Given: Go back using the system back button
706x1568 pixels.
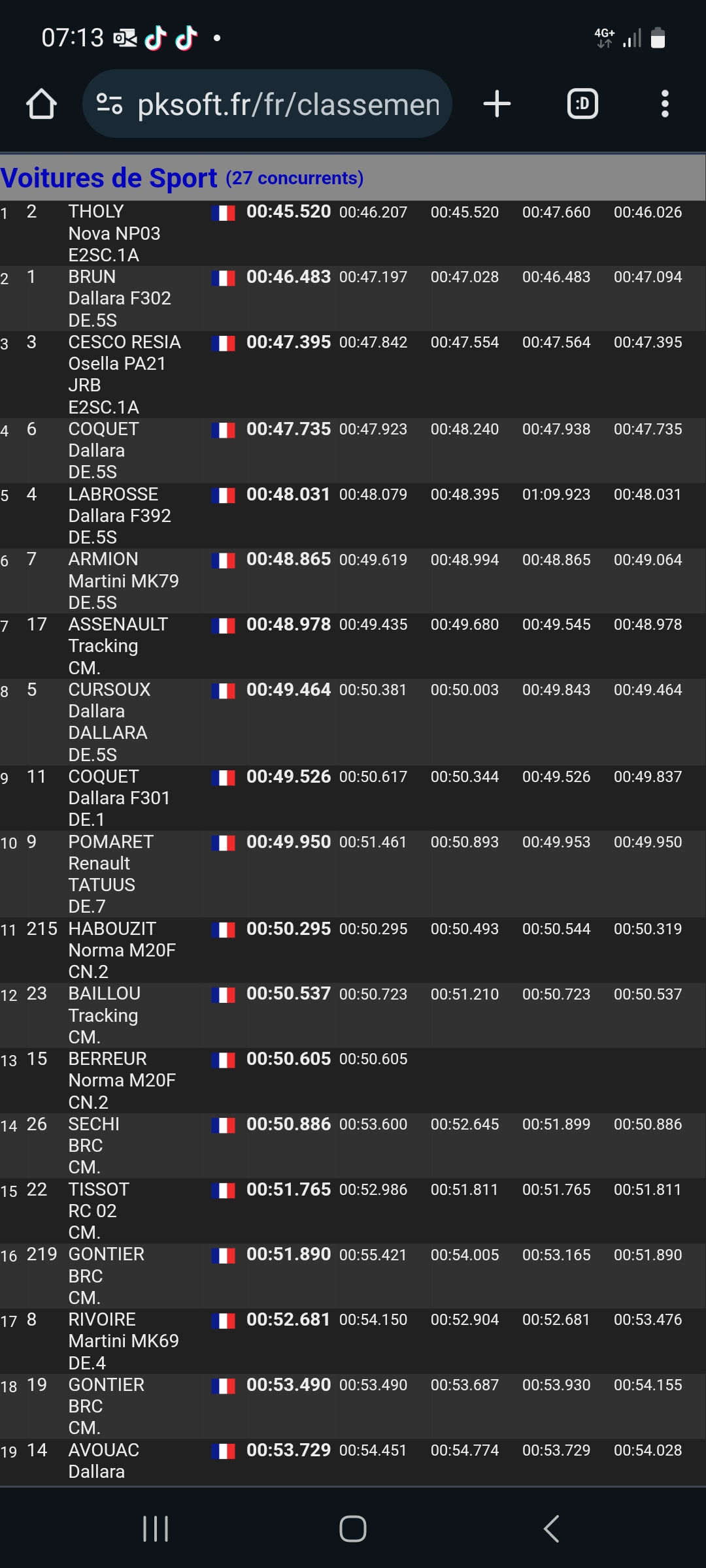Looking at the screenshot, I should click(551, 1529).
